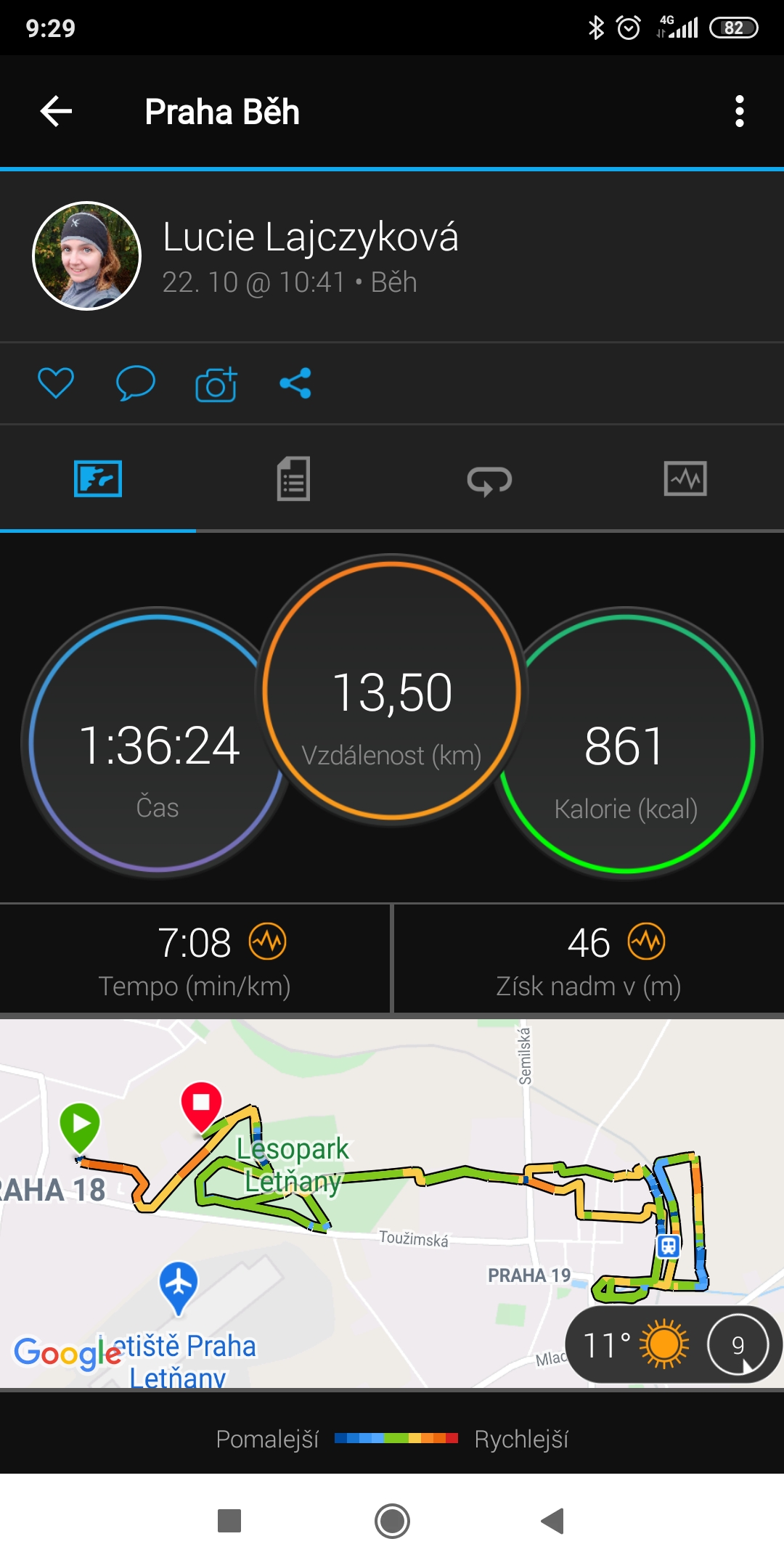Viewport: 784px width, 1568px height.
Task: Open Lucie Lajczyková's profile picture
Action: [x=87, y=256]
